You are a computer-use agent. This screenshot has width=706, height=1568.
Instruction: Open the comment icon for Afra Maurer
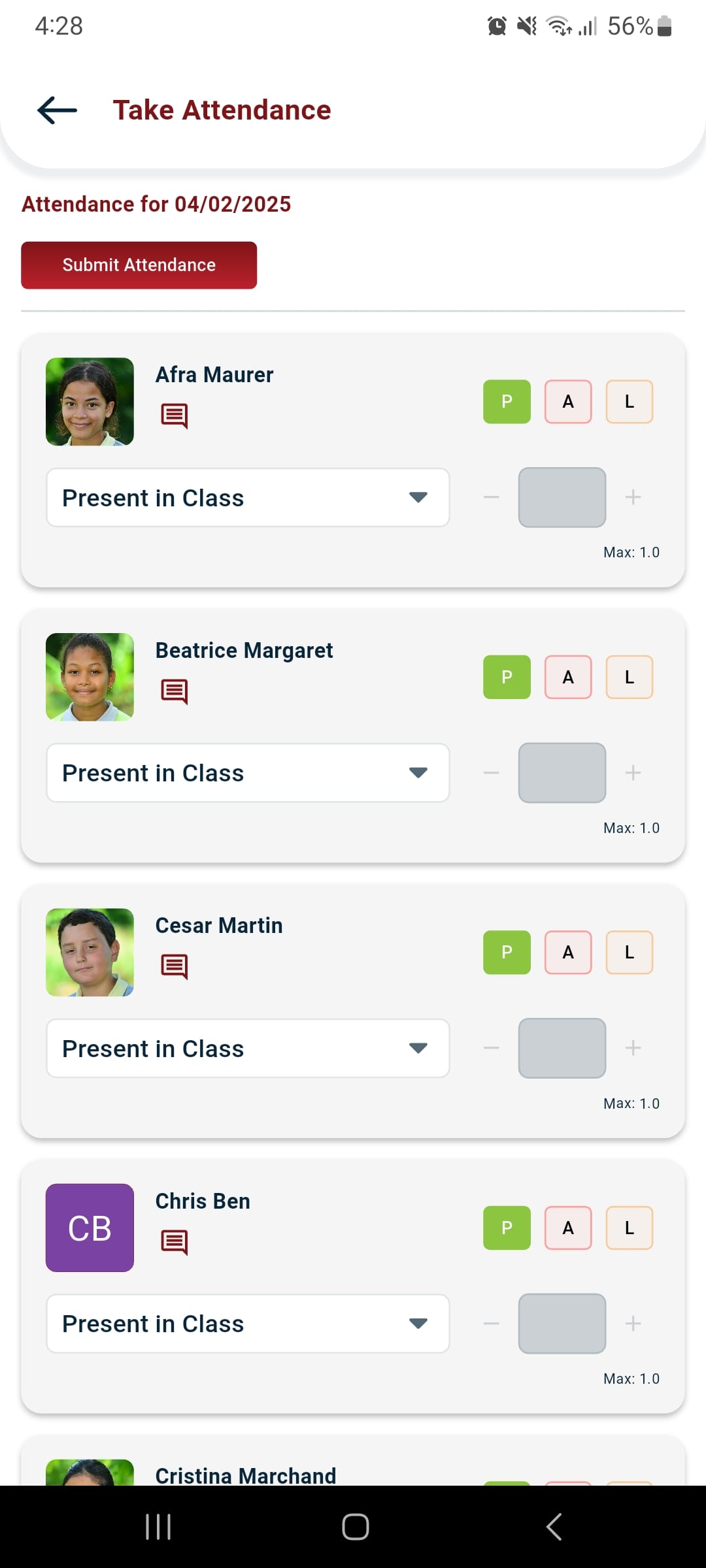175,416
